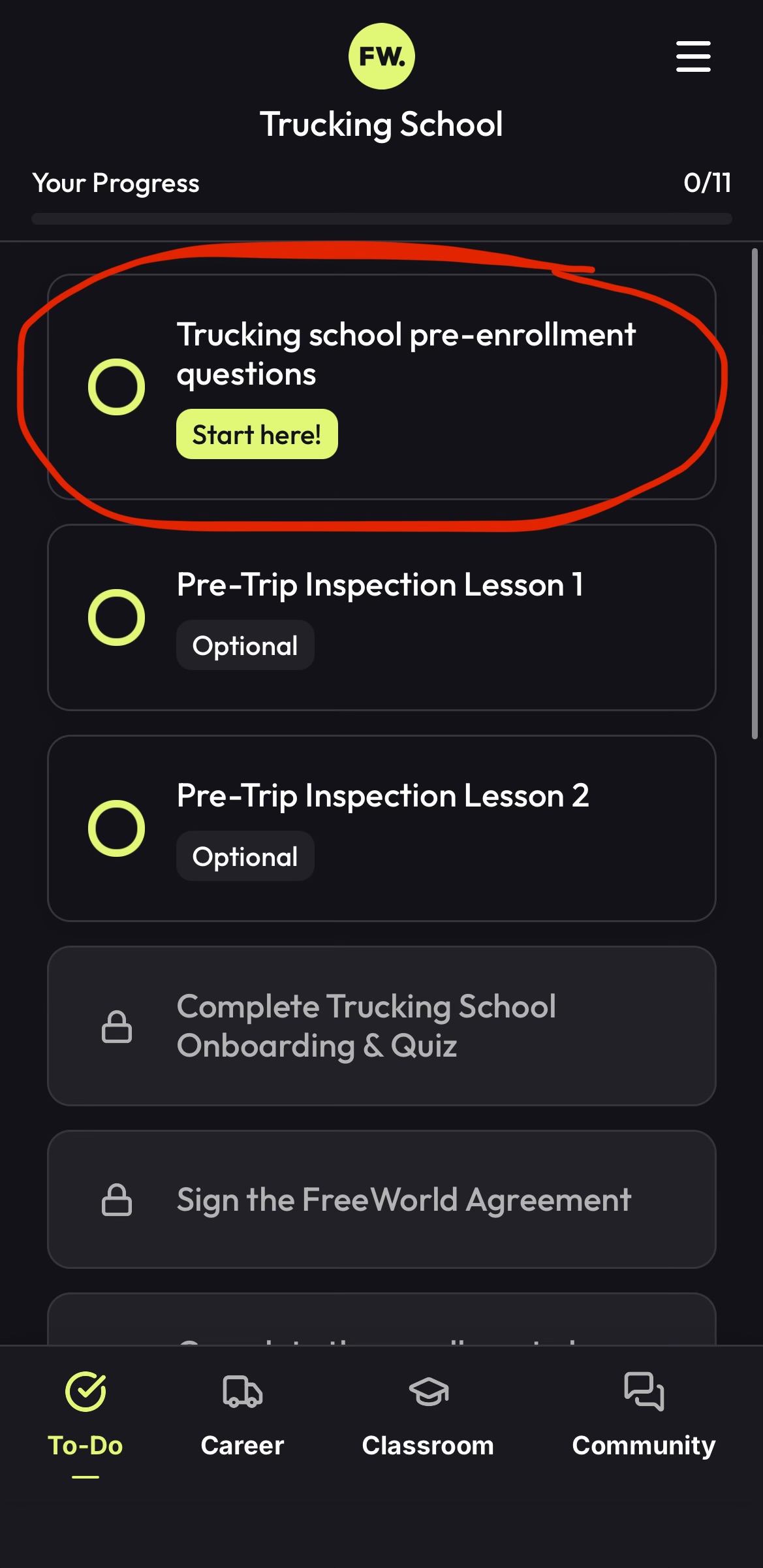Open Pre-Trip Inspection Lesson 2

[x=382, y=828]
